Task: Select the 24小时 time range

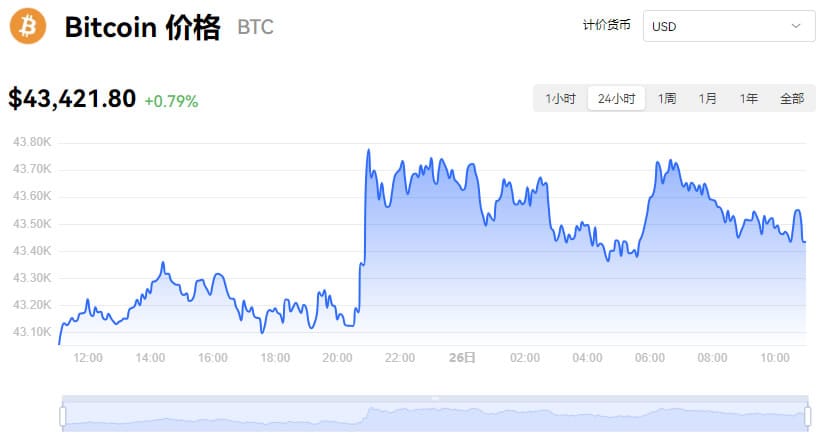Action: 616,98
